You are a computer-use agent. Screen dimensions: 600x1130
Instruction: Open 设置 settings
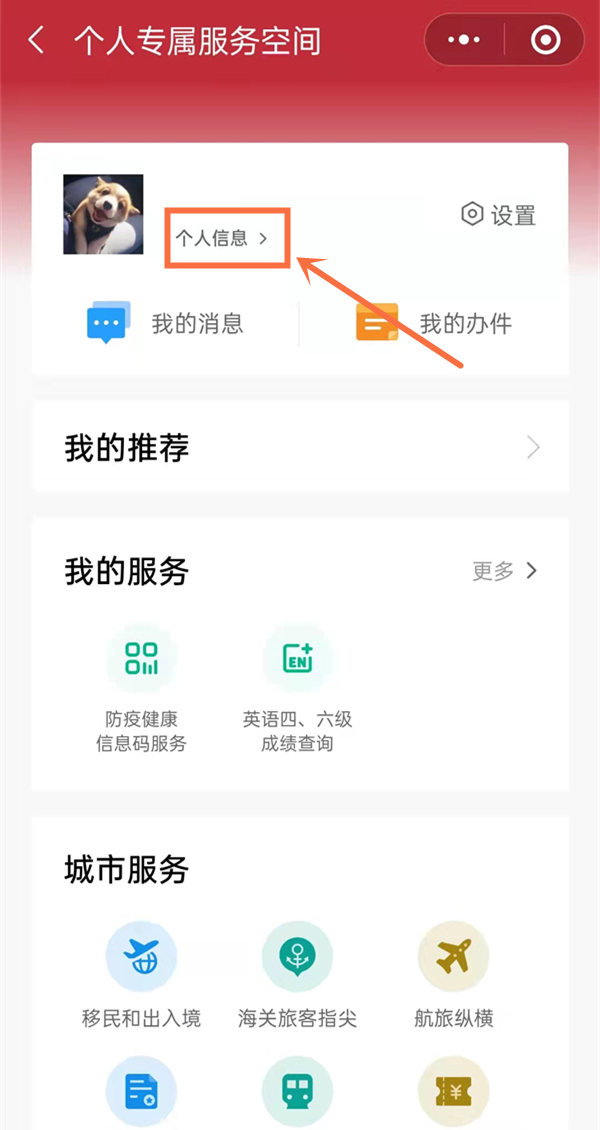[x=499, y=215]
